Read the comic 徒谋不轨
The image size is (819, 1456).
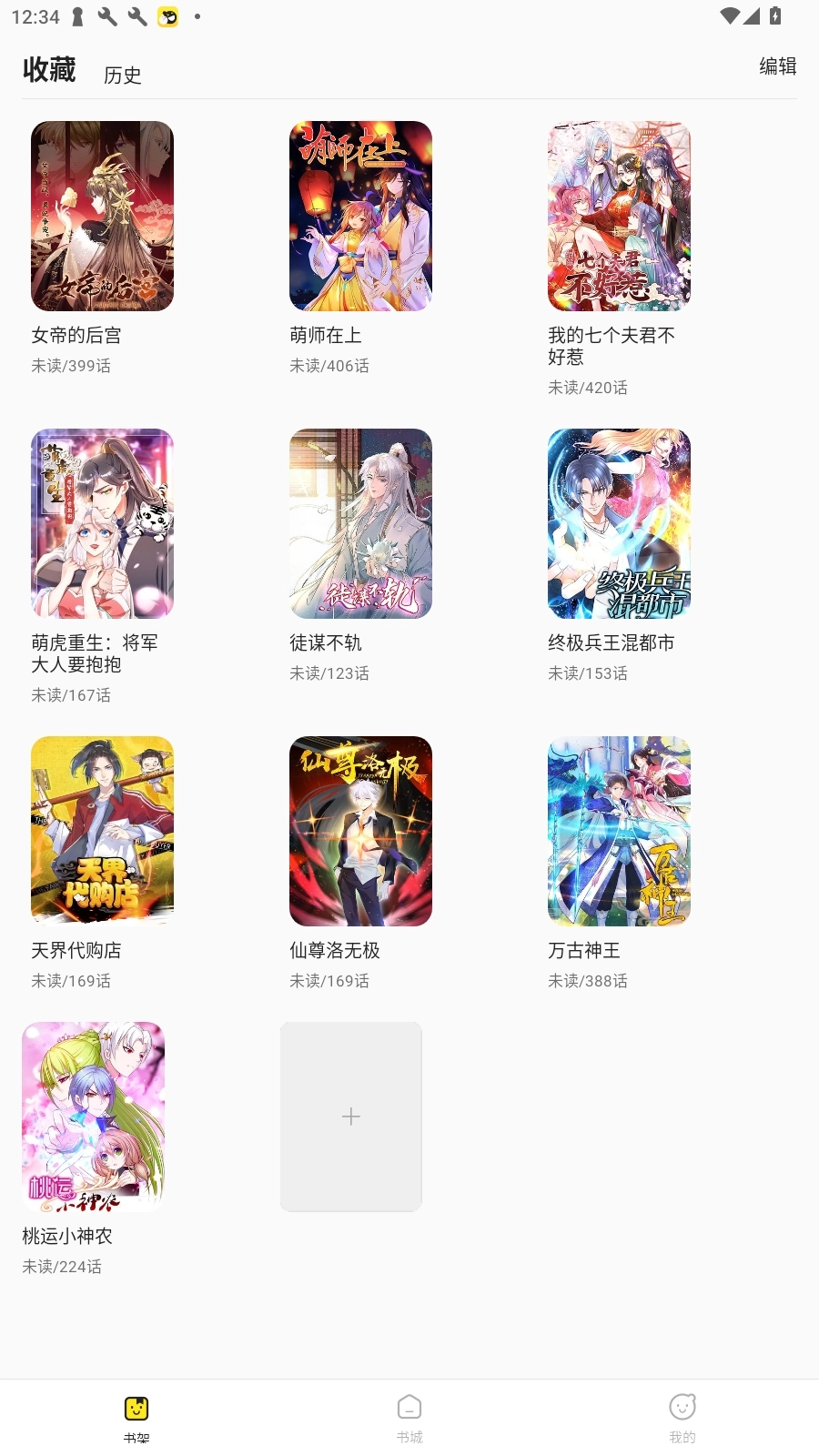coord(360,524)
